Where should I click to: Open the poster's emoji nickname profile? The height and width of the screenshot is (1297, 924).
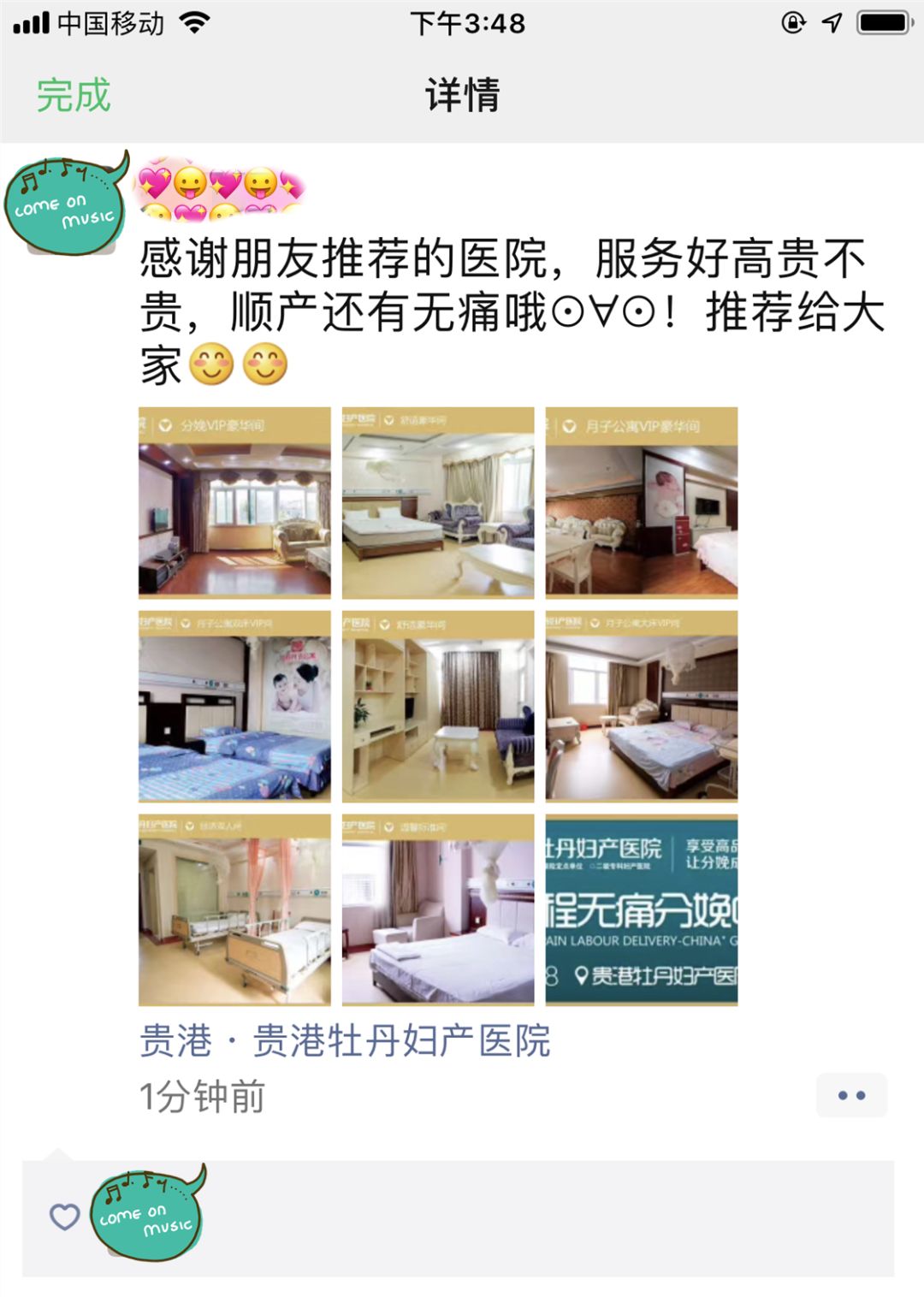click(x=221, y=189)
